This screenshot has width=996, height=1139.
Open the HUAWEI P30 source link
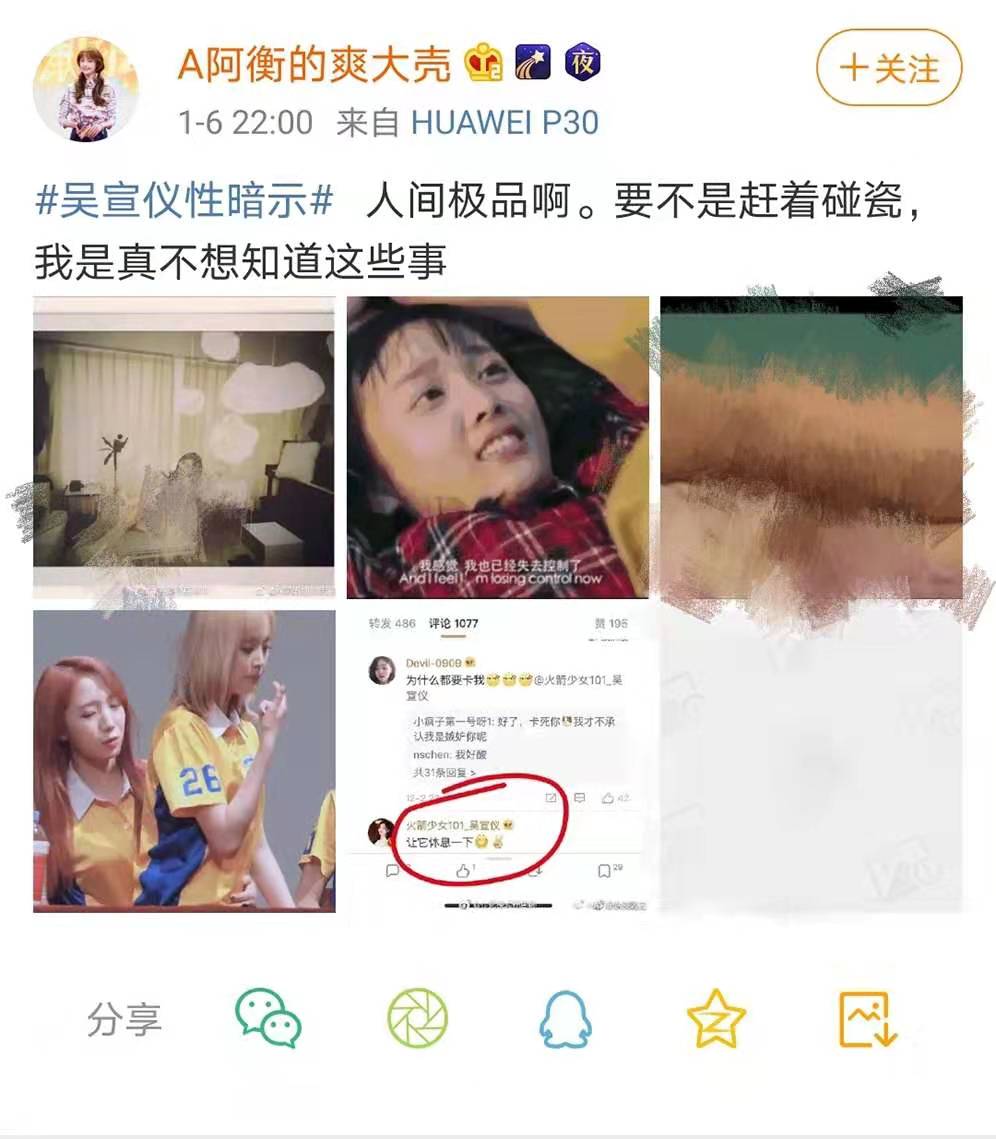point(505,123)
